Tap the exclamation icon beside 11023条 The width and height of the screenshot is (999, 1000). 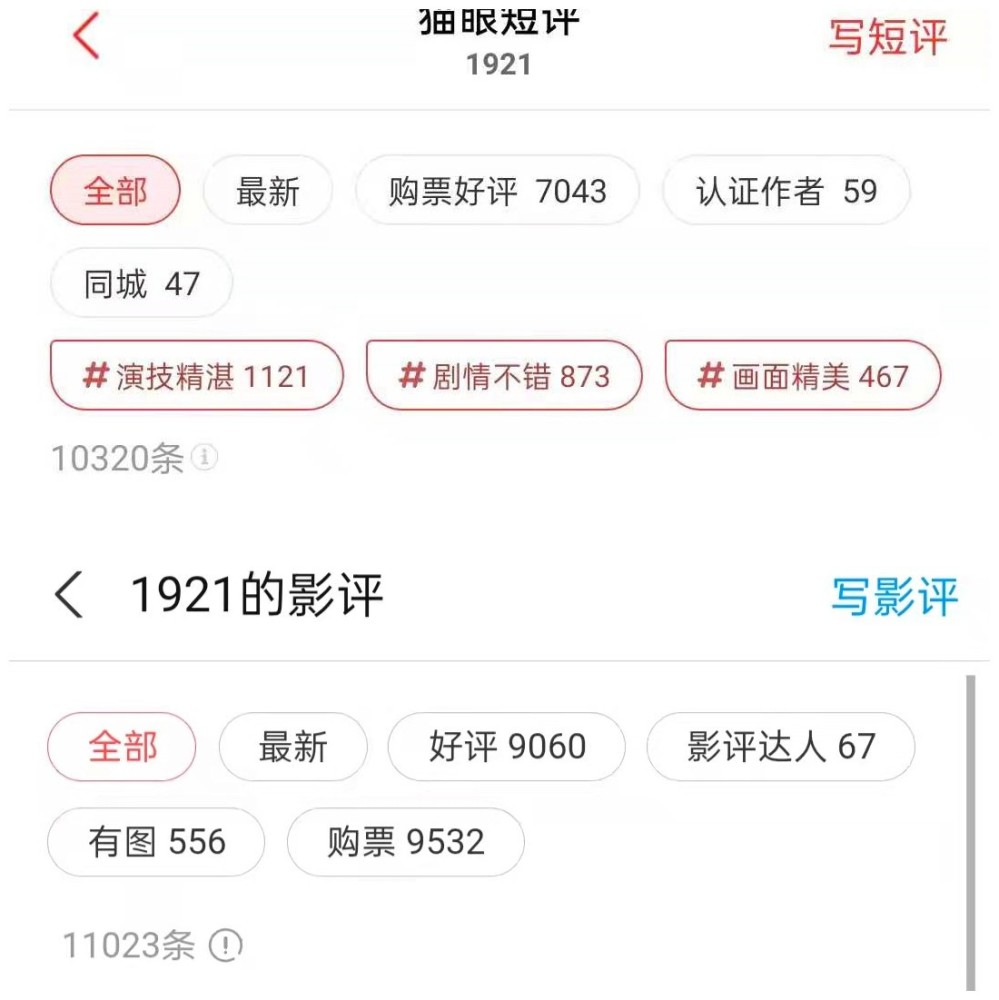[x=228, y=944]
